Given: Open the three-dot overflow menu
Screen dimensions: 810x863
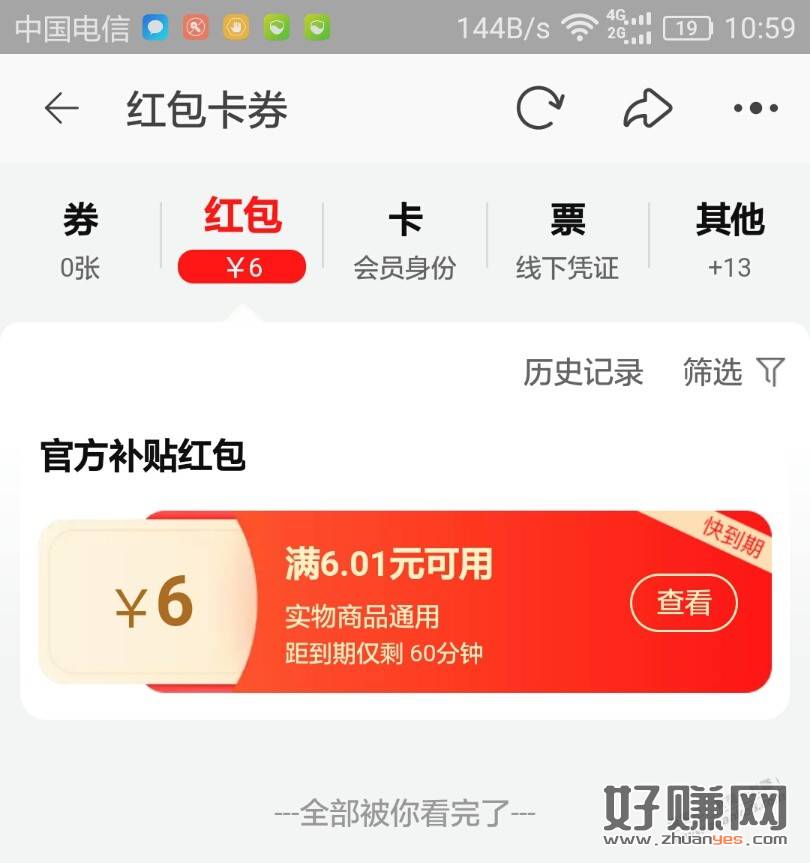Looking at the screenshot, I should coord(755,108).
